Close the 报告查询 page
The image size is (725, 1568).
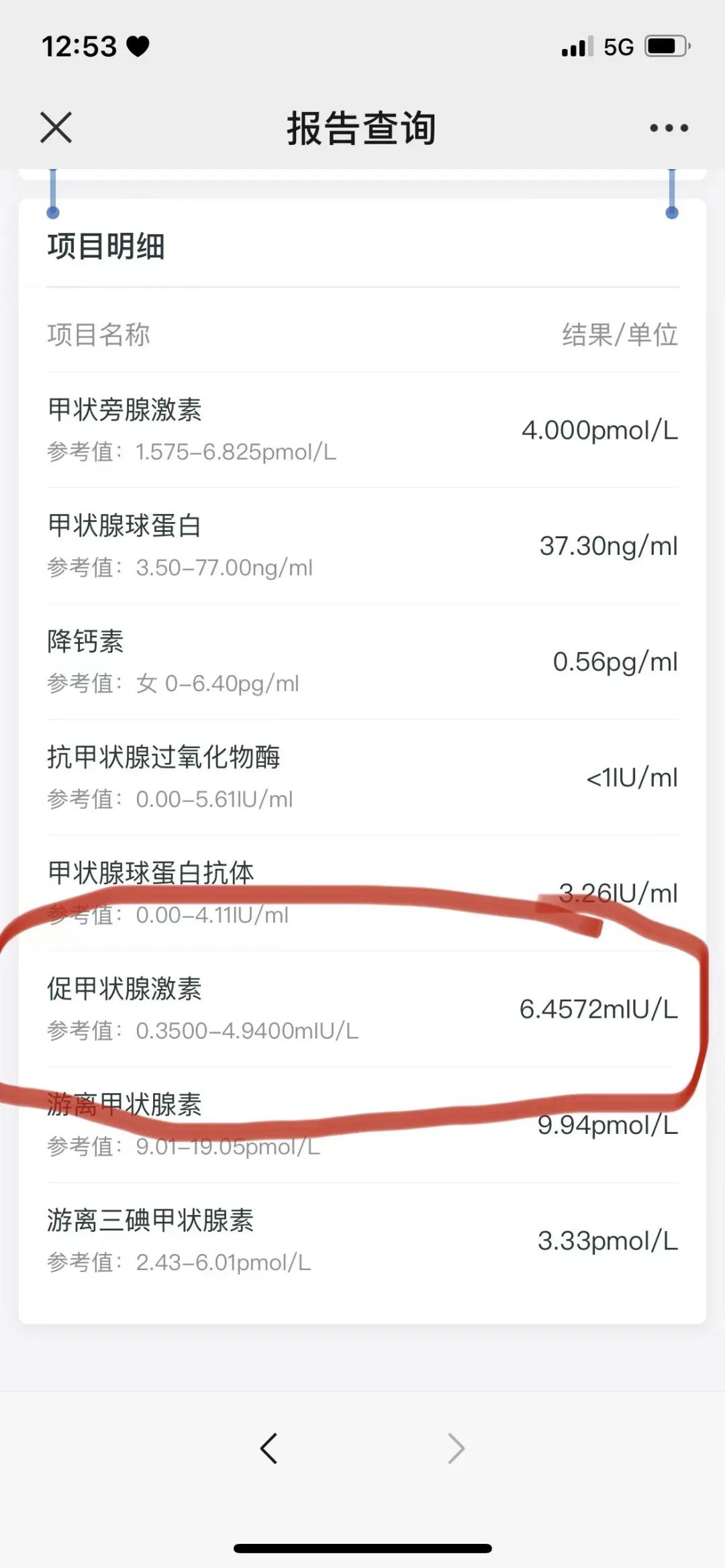pos(56,127)
